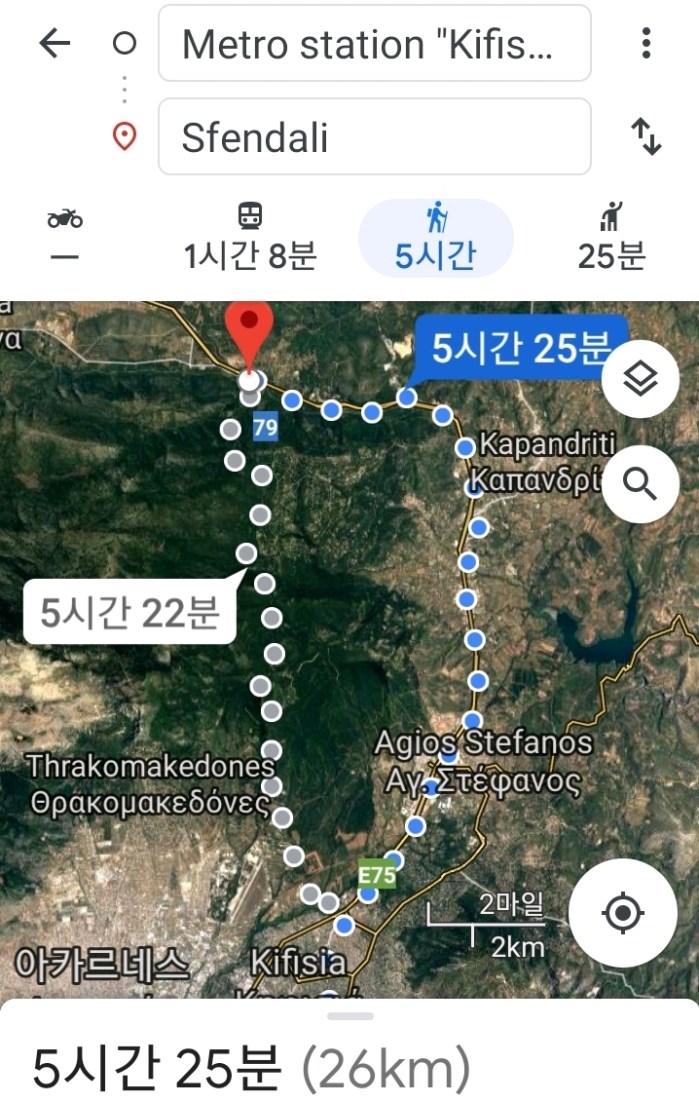699x1102 pixels.
Task: Edit the Sfendali destination field
Action: [x=374, y=137]
